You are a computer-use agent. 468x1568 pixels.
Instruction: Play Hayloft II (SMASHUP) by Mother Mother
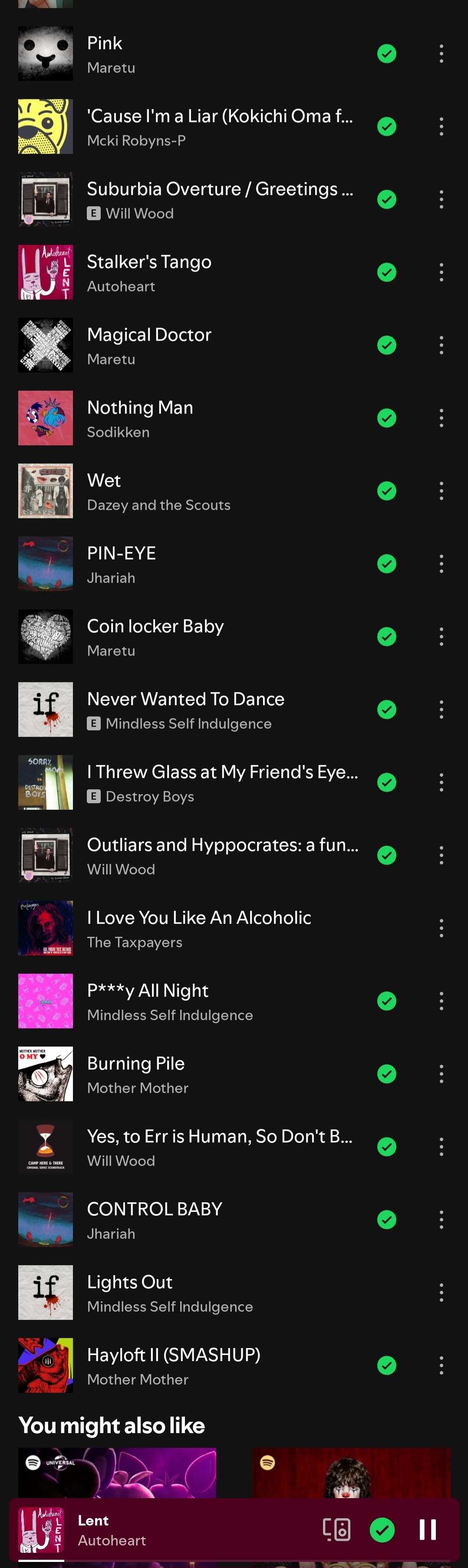coord(183,1365)
